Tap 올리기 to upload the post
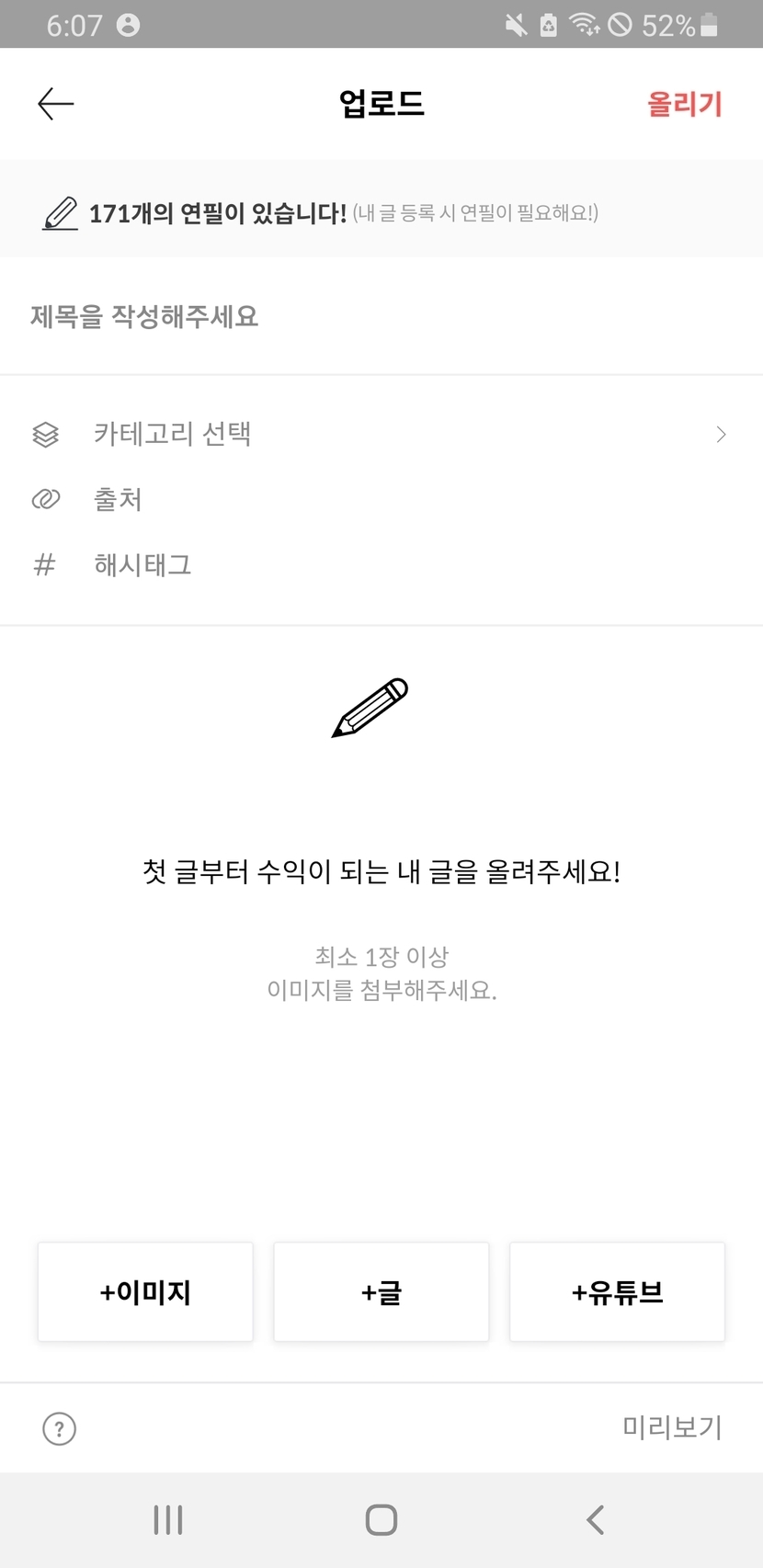This screenshot has height=1568, width=763. click(685, 104)
